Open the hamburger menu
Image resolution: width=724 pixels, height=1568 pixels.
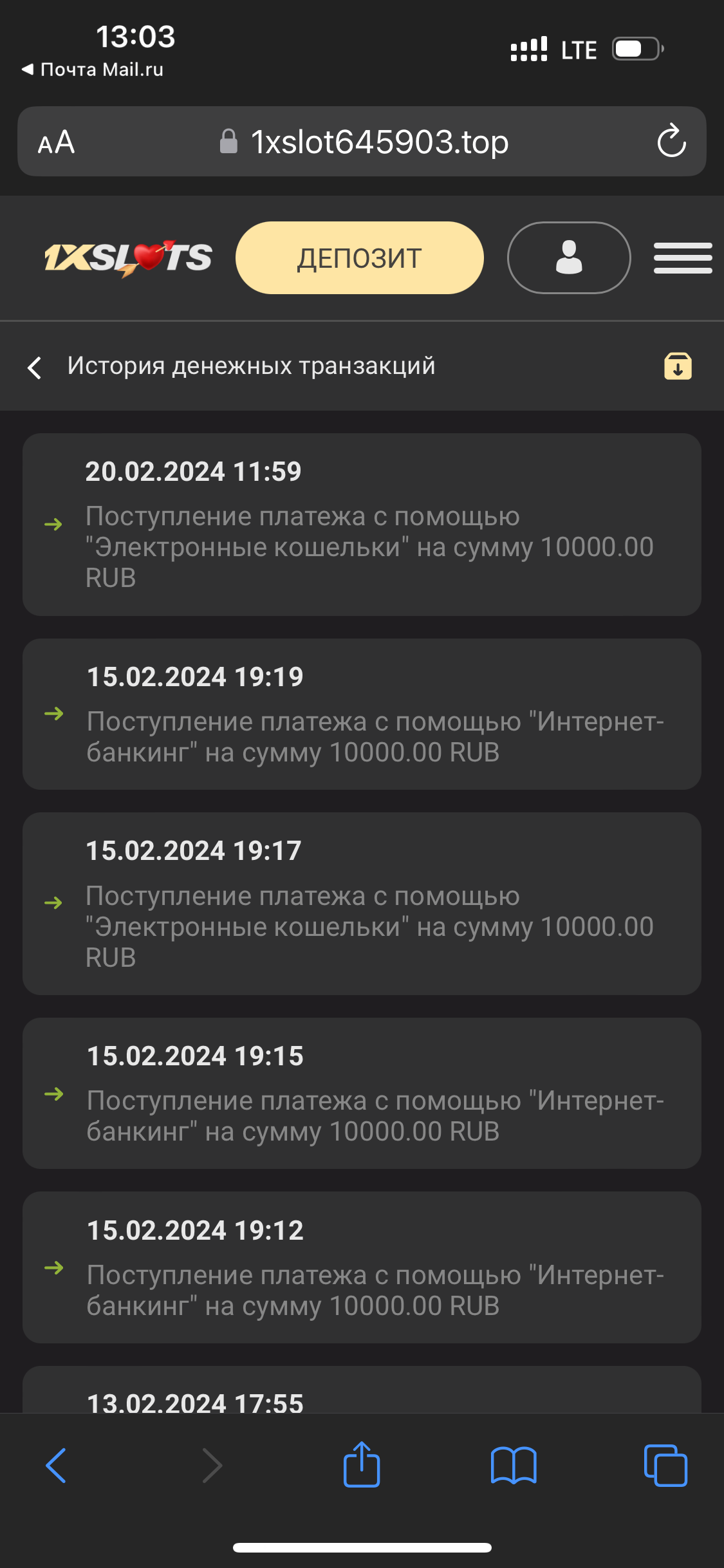click(682, 258)
